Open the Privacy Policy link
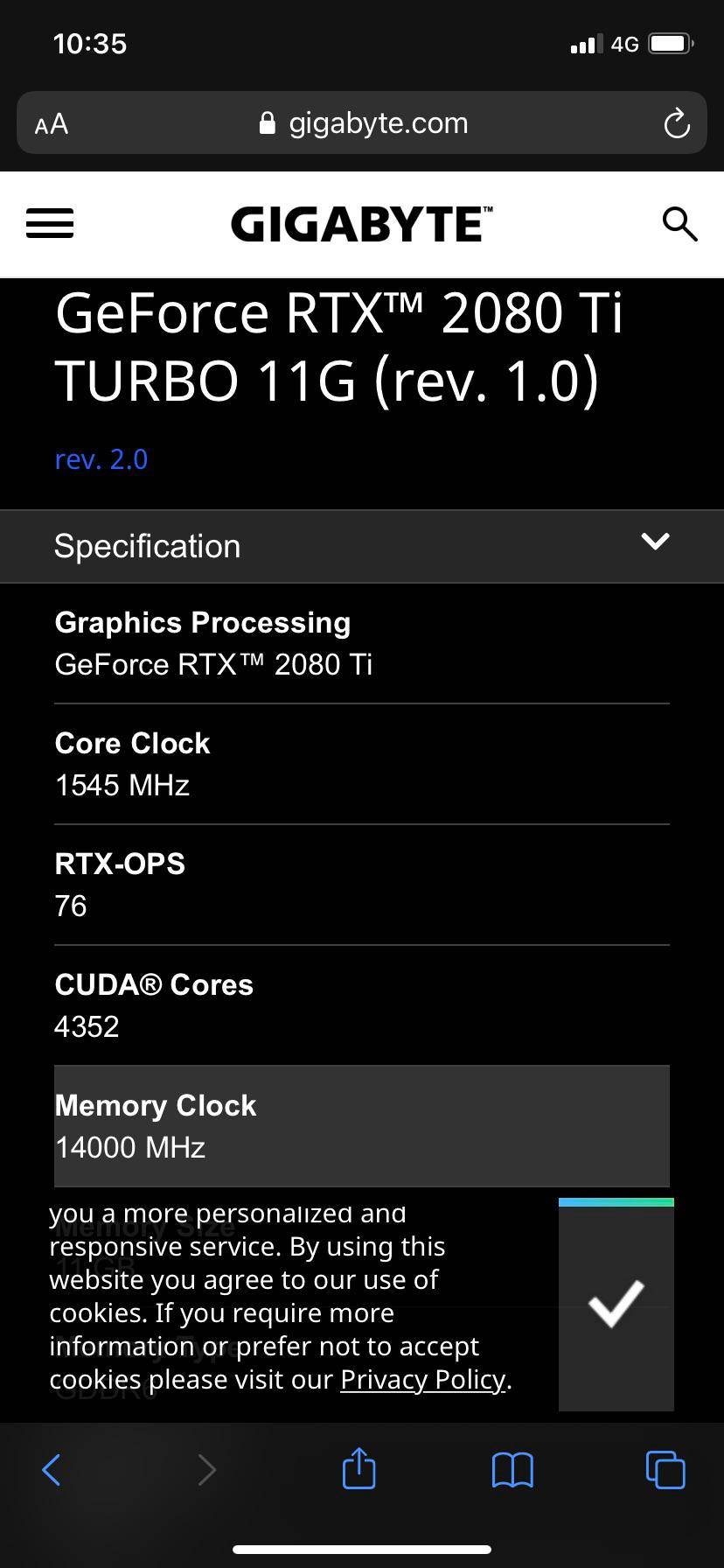Screen dimensions: 724x1568 coord(422,1379)
